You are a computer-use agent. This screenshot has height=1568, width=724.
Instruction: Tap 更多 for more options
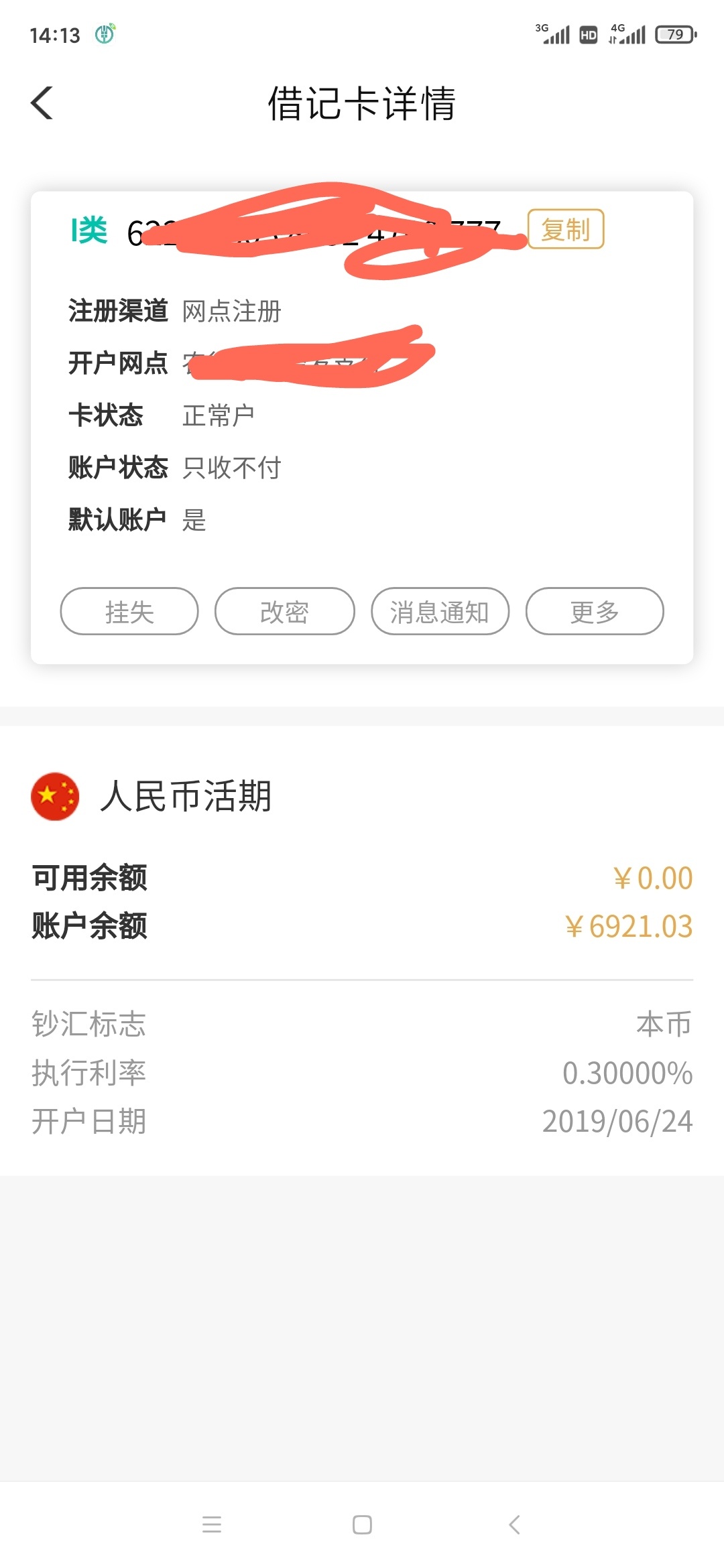coord(595,611)
